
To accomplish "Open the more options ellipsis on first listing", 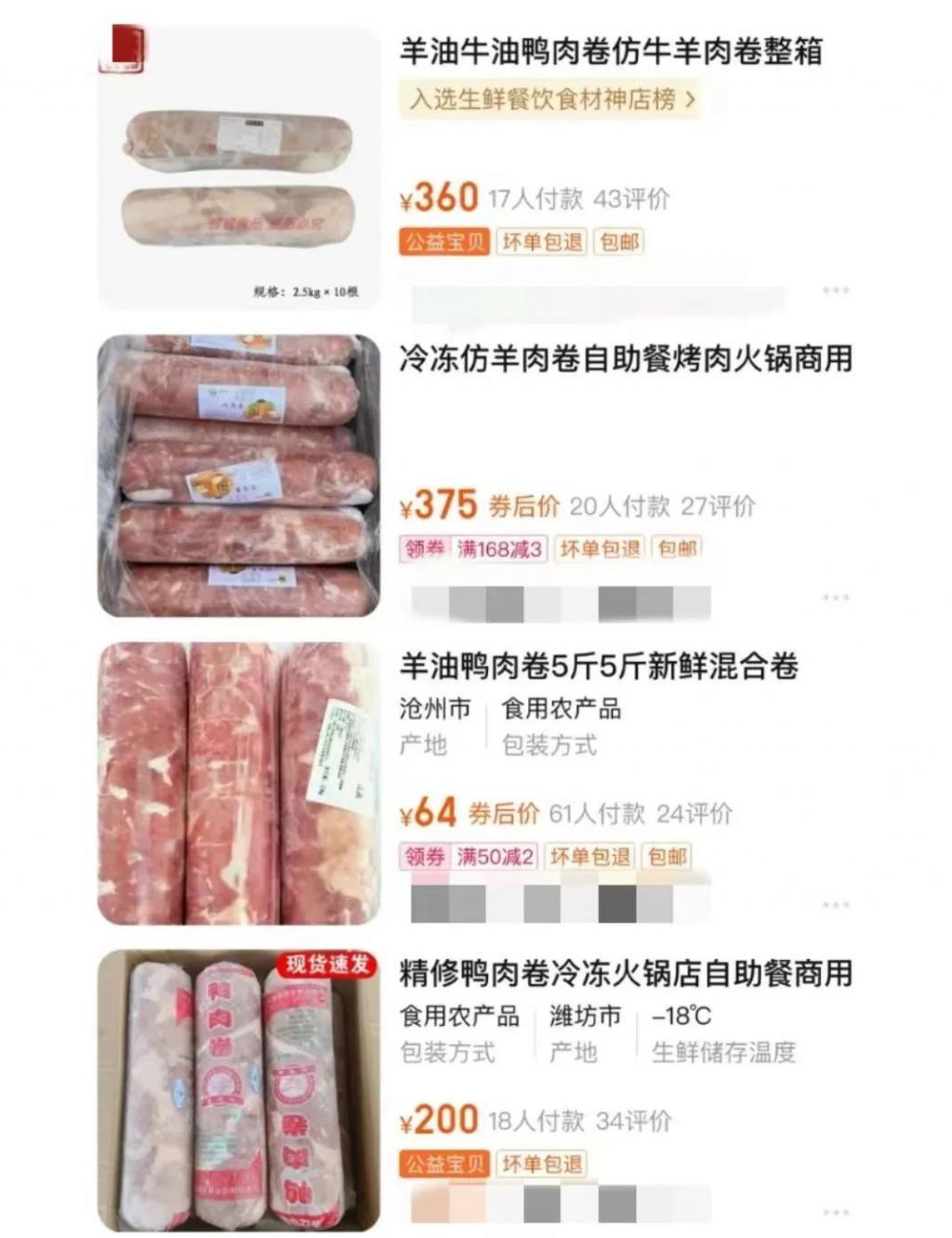I will (x=834, y=289).
